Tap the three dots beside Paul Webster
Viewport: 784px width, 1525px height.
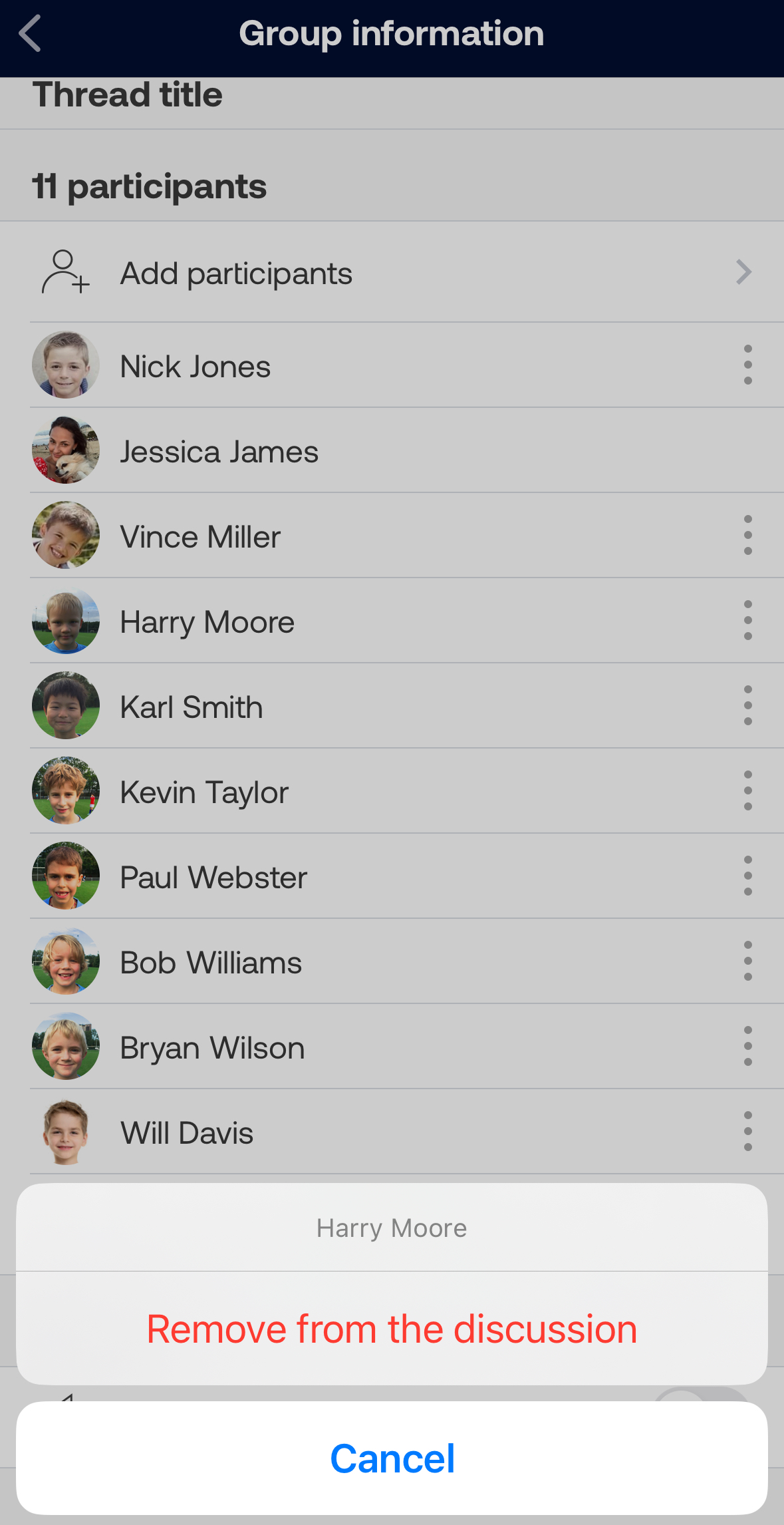click(747, 876)
